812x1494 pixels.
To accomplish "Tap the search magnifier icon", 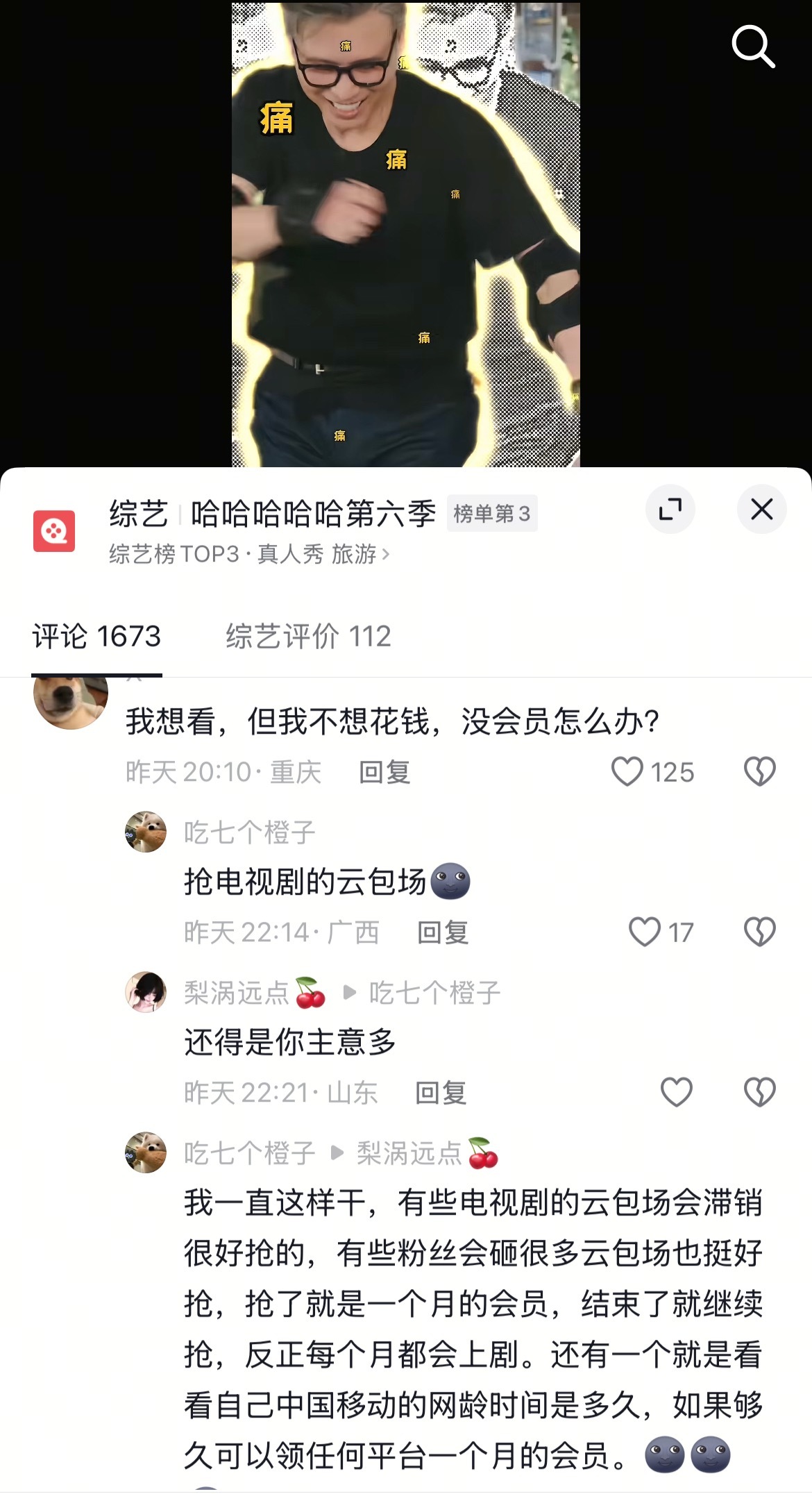I will [x=754, y=46].
